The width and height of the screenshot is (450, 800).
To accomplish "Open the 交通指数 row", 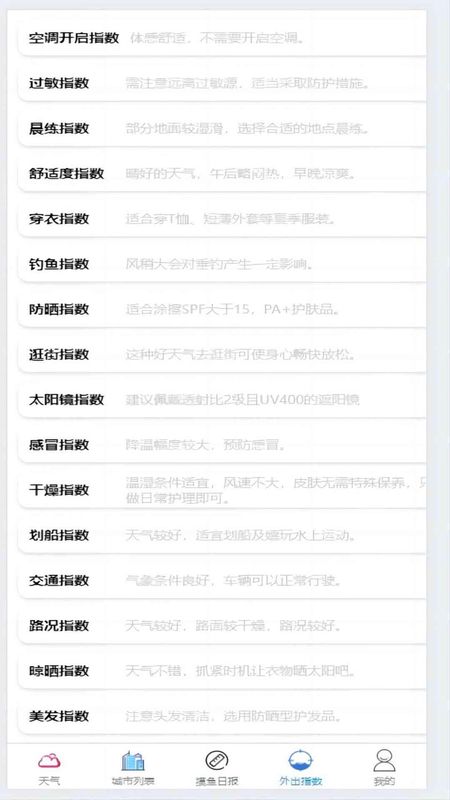I will tap(222, 581).
